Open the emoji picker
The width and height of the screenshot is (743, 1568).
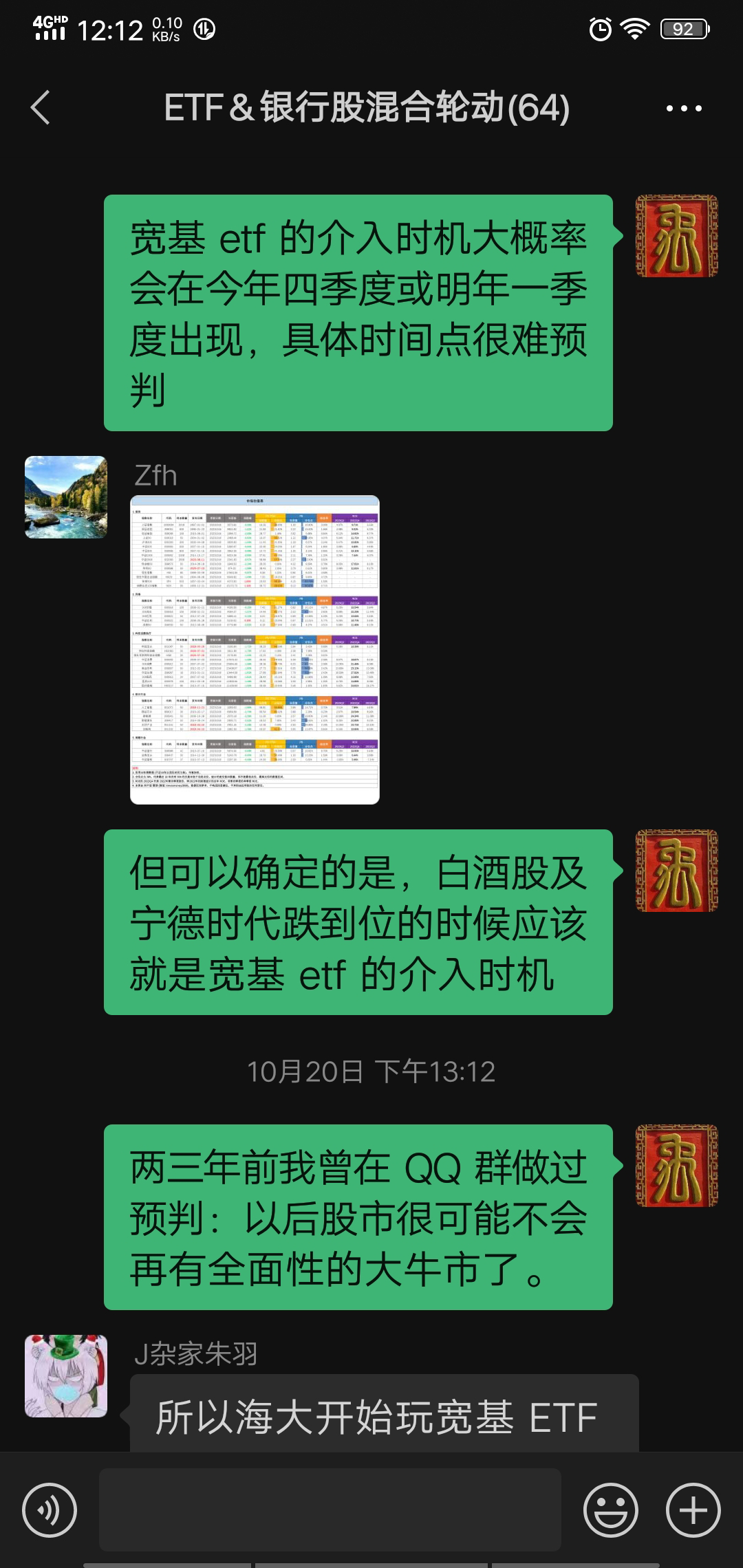pos(610,1510)
